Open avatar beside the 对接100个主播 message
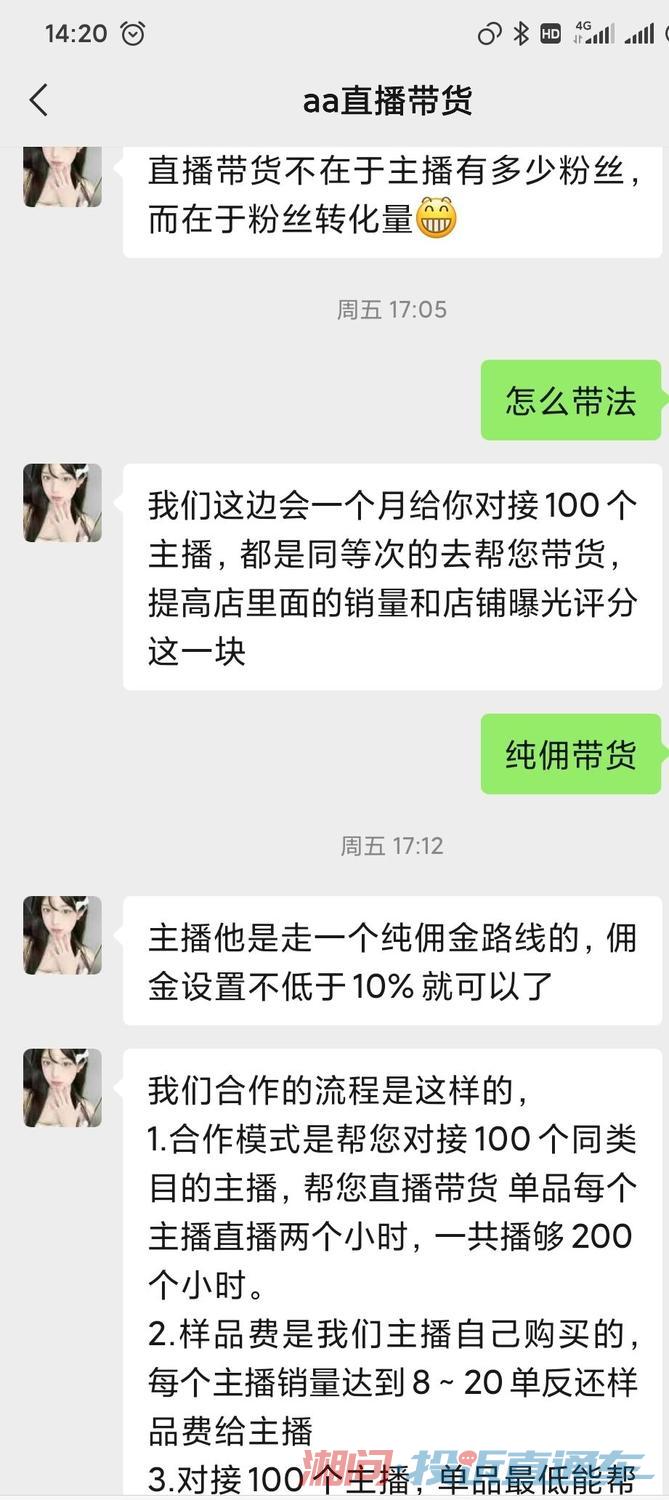This screenshot has width=669, height=1500. pyautogui.click(x=63, y=503)
